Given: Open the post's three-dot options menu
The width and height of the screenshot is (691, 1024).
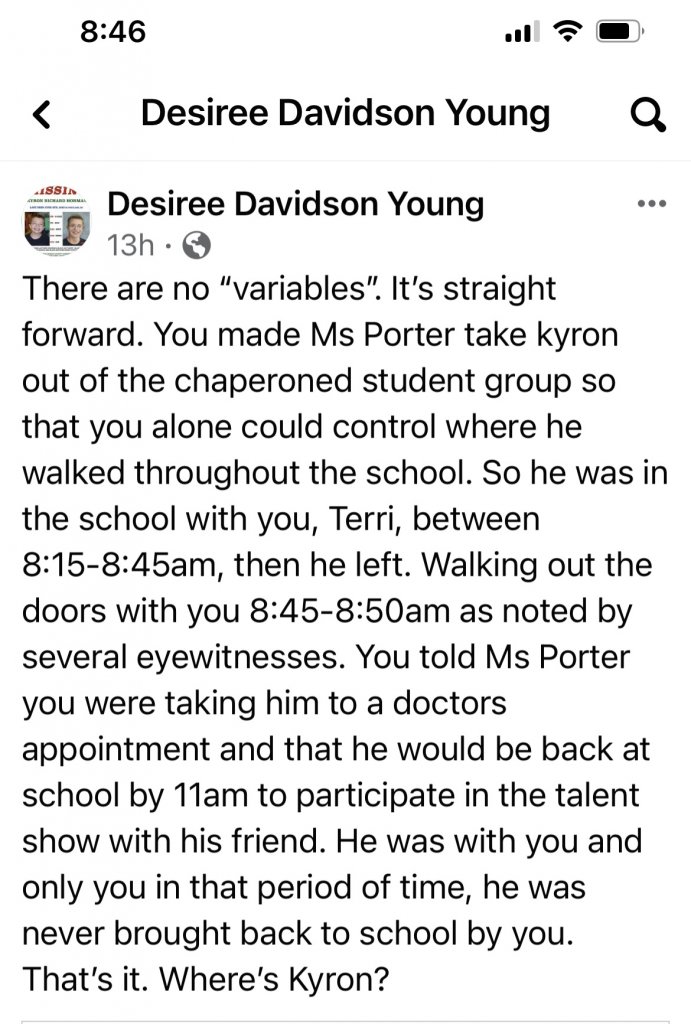Looking at the screenshot, I should click(x=651, y=205).
